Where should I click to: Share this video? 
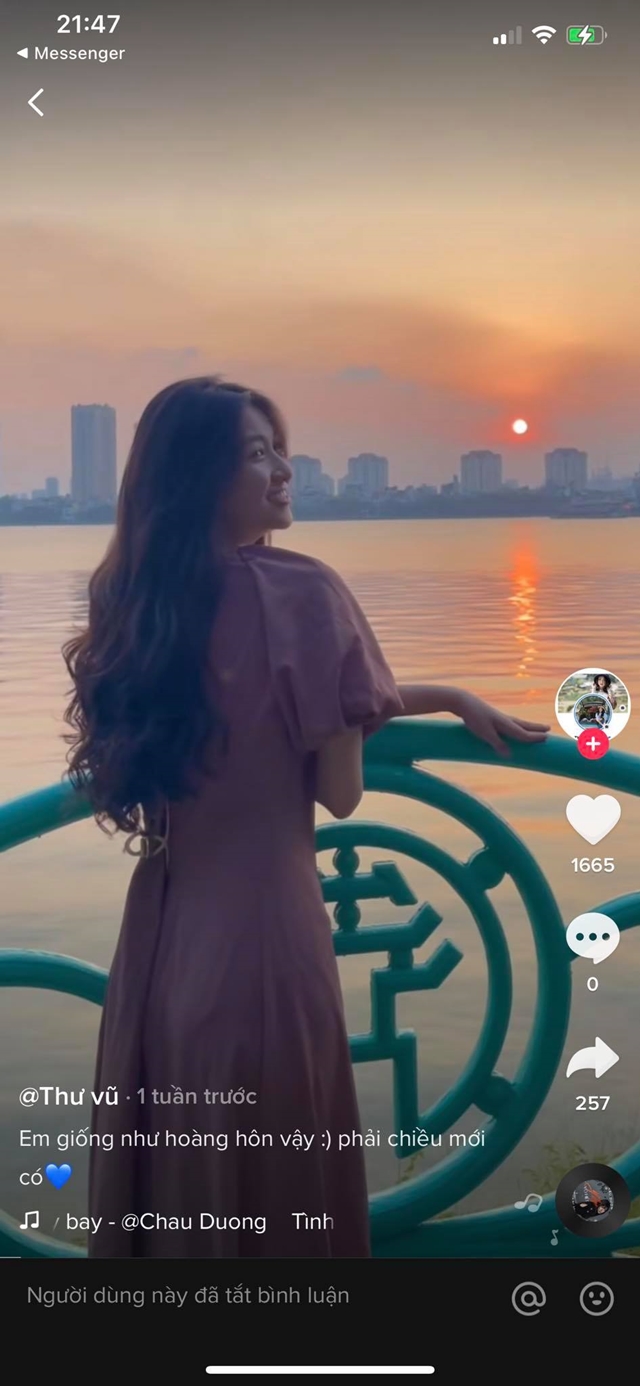[593, 1060]
